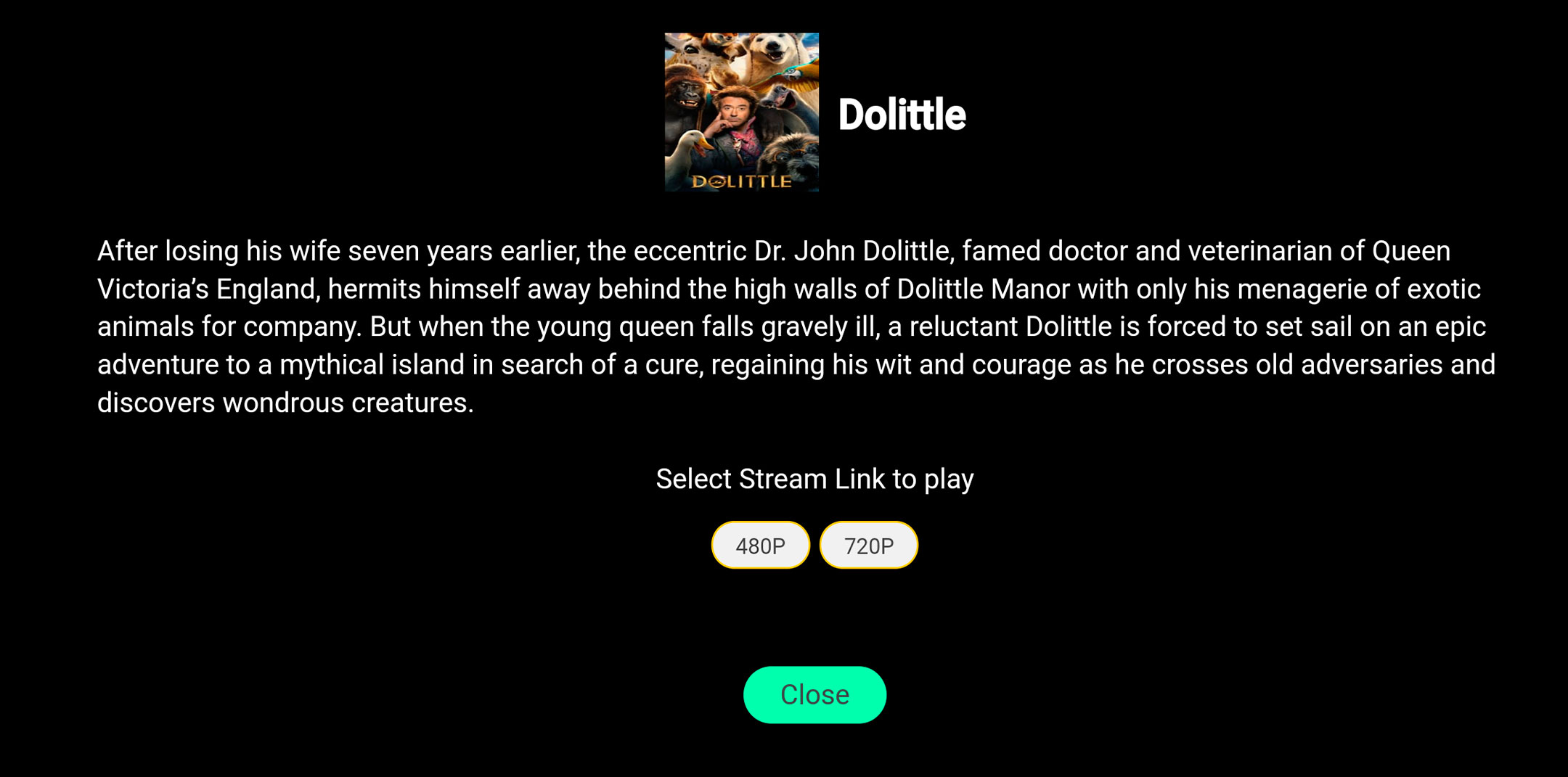1568x777 pixels.
Task: Close the Dolittle details dialog
Action: click(814, 695)
